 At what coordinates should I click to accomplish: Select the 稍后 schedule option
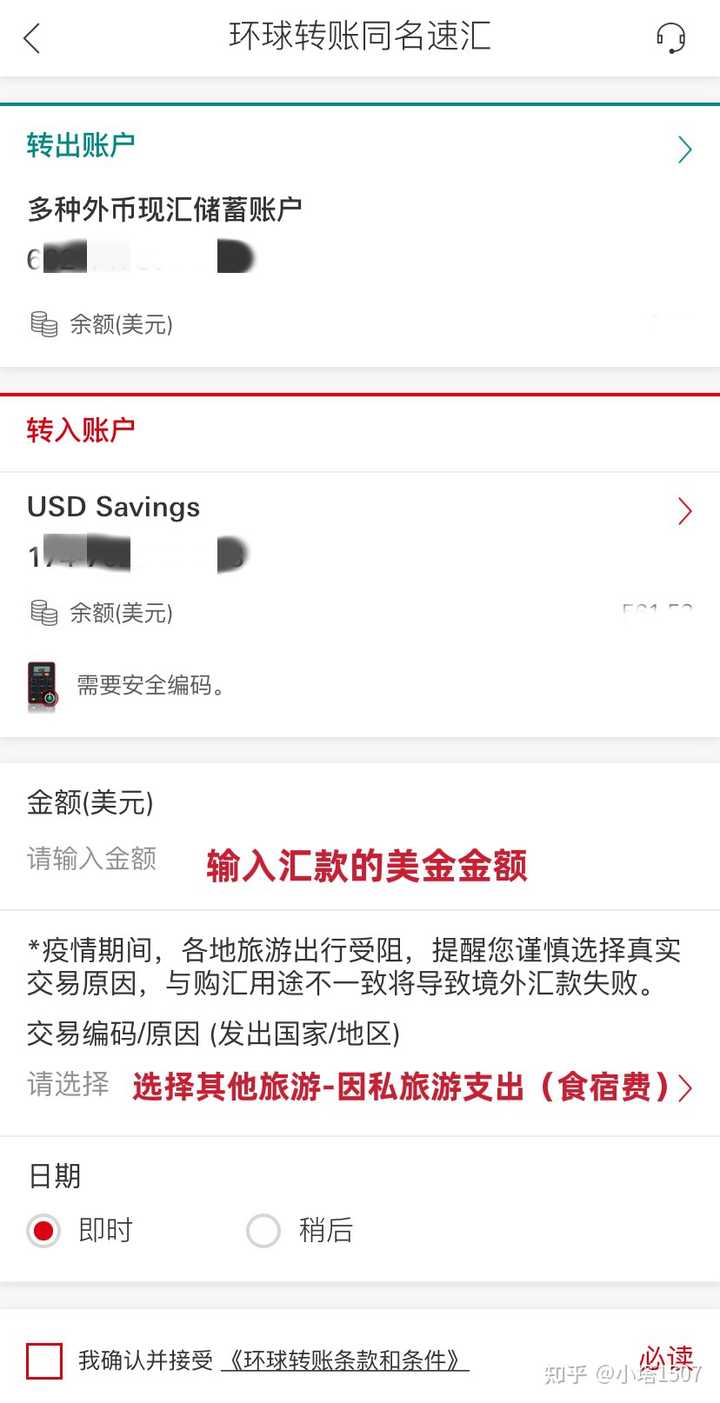(263, 1231)
